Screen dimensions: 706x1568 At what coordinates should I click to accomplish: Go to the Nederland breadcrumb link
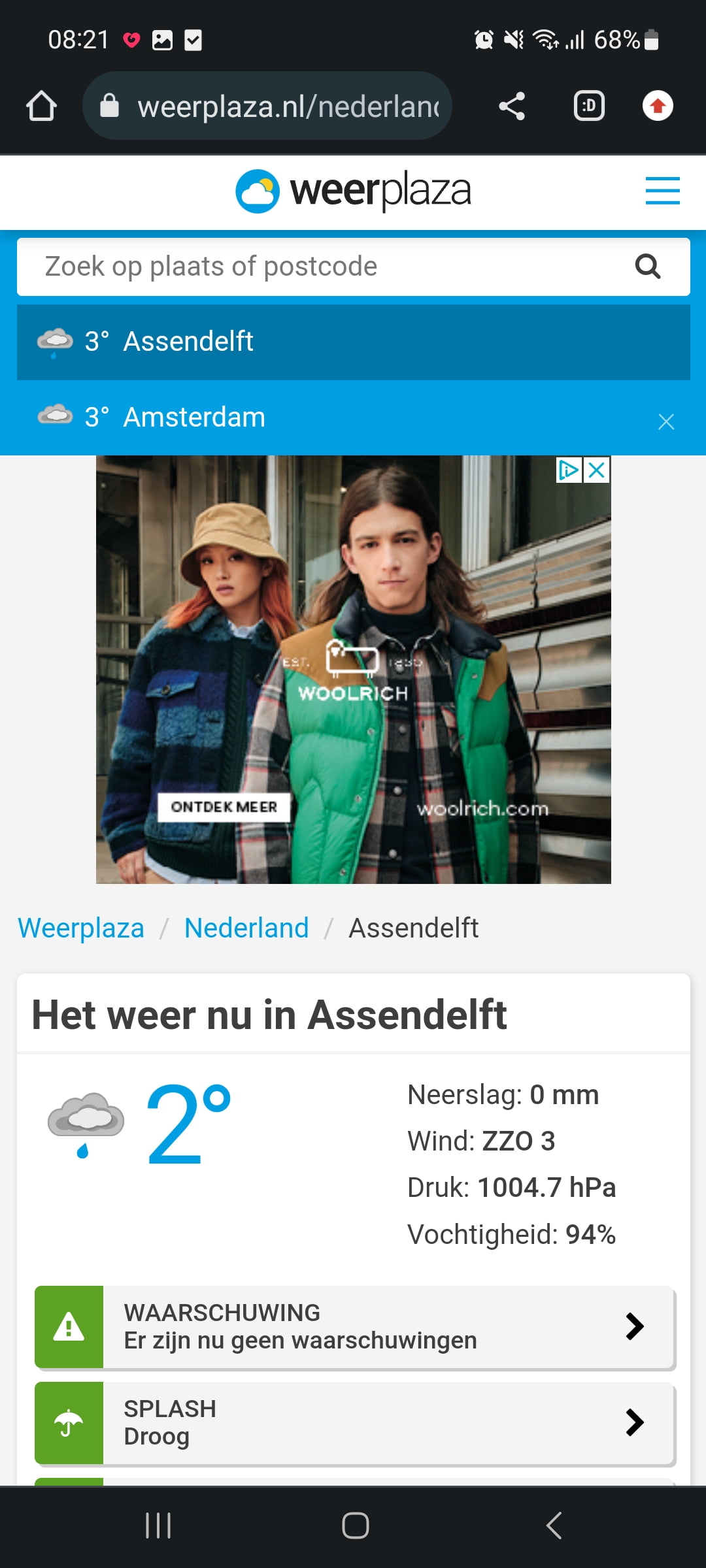point(246,928)
